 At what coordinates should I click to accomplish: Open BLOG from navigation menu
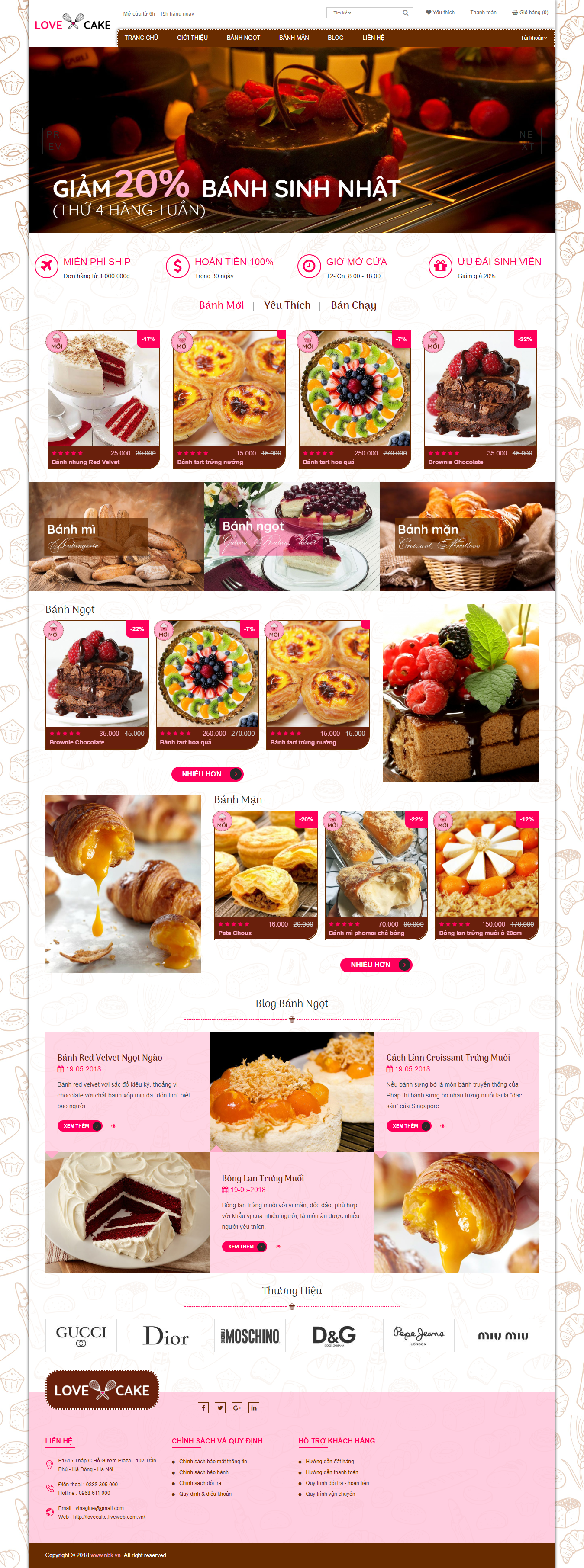click(336, 38)
